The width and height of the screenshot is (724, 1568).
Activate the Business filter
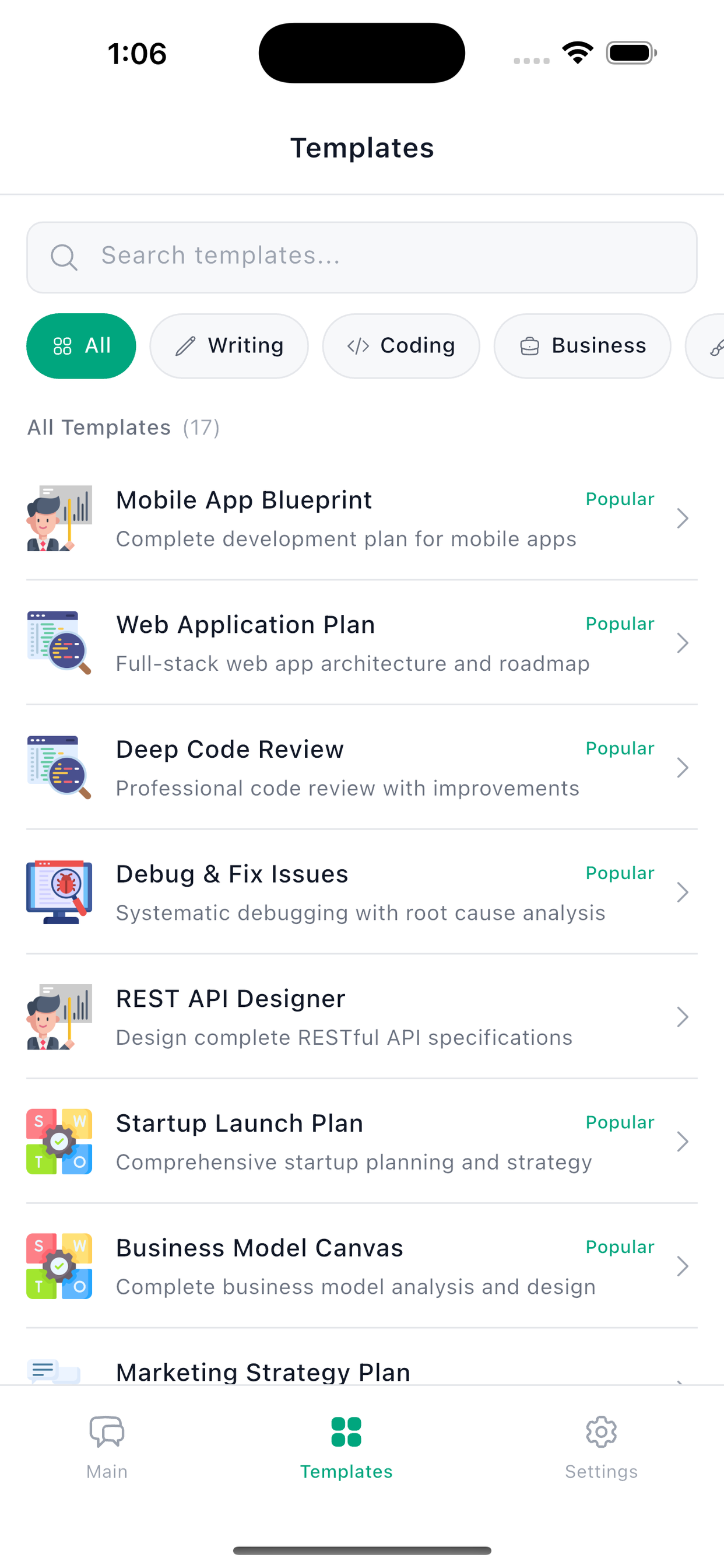pyautogui.click(x=582, y=345)
